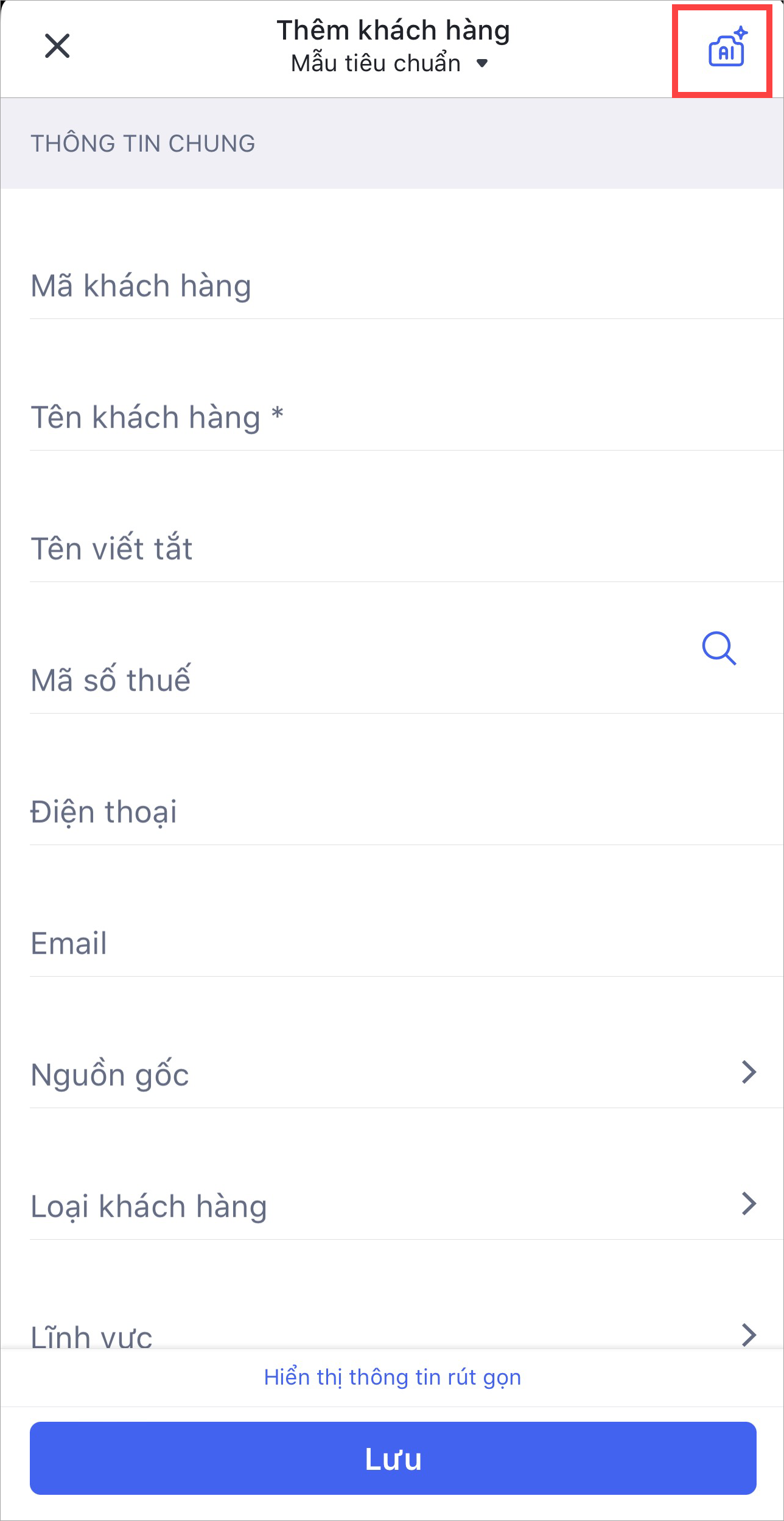Screen dimensions: 784x1521
Task: Select the tax code search icon
Action: pyautogui.click(x=718, y=649)
